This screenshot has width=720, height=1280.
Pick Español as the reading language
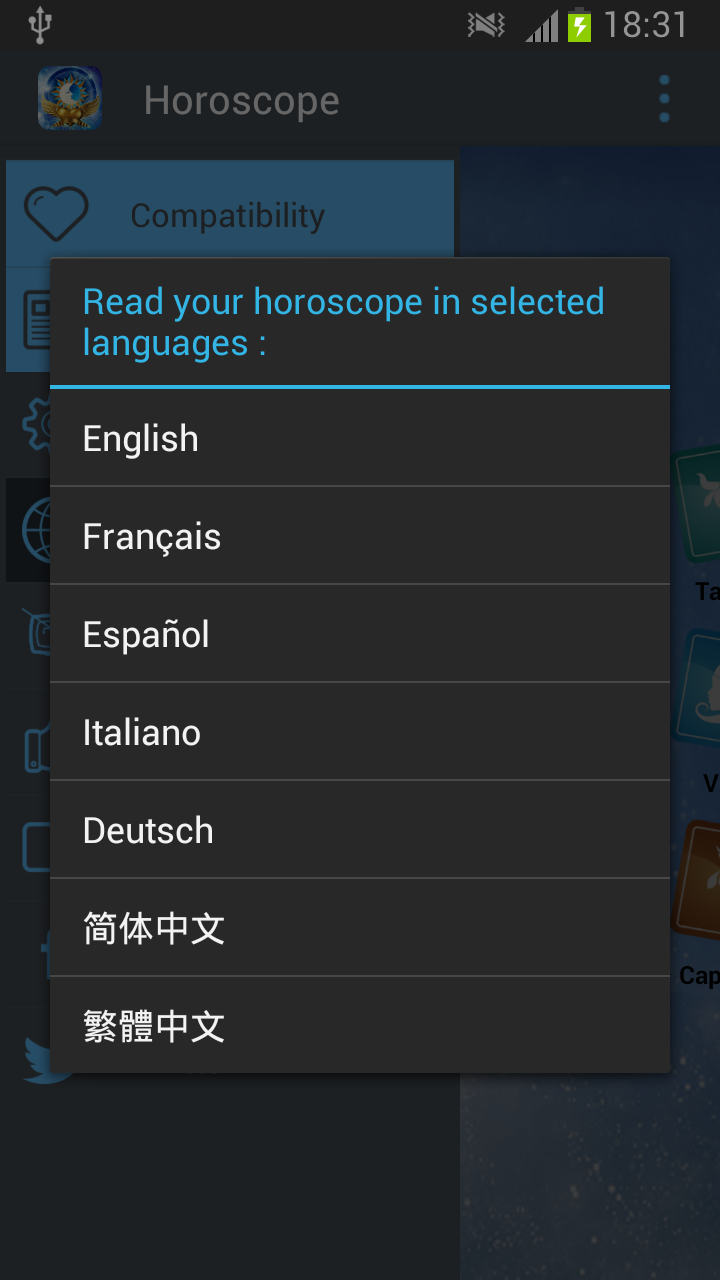coord(360,635)
